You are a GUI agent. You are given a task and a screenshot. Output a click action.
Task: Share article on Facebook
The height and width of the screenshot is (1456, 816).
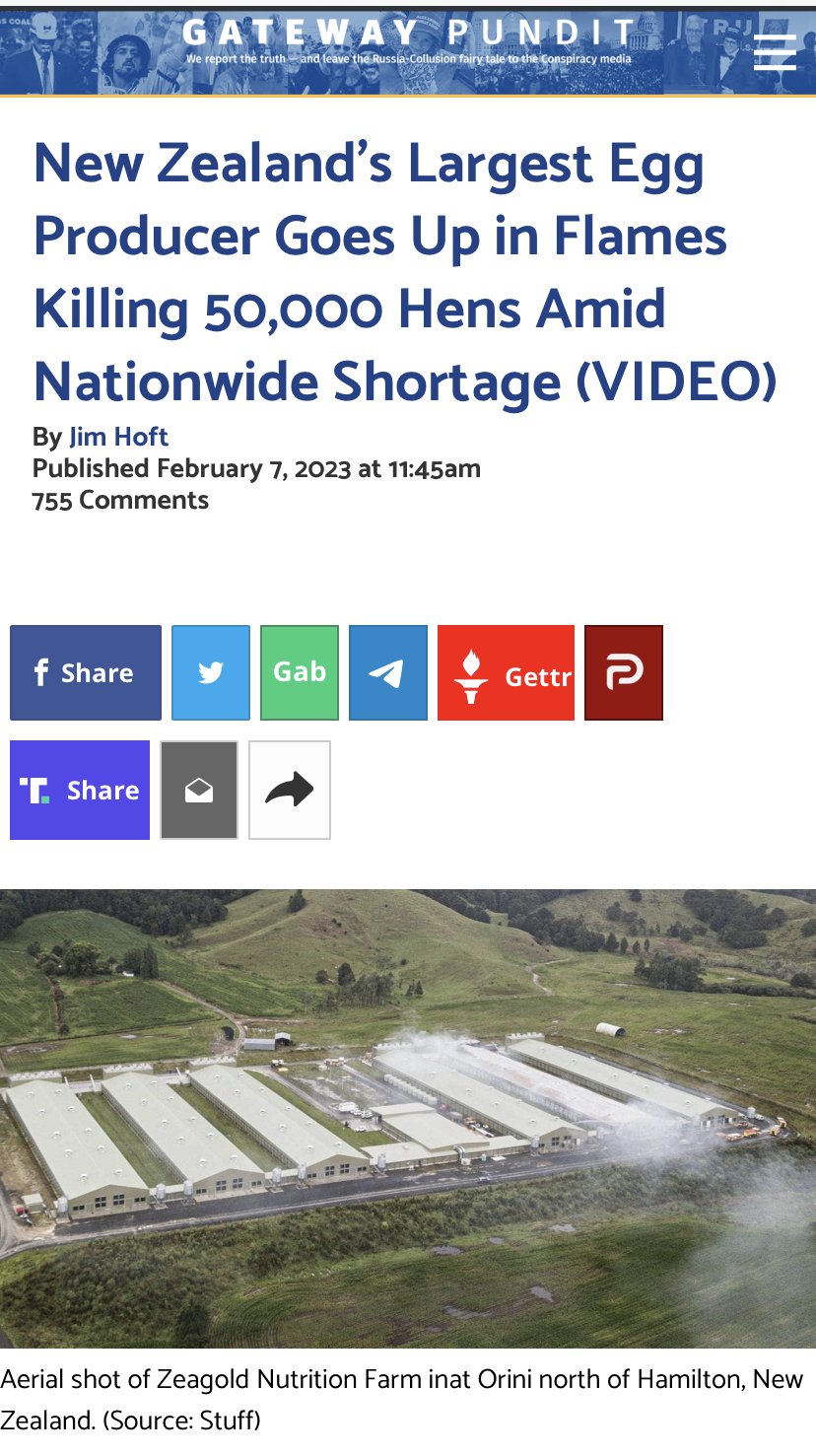click(86, 672)
